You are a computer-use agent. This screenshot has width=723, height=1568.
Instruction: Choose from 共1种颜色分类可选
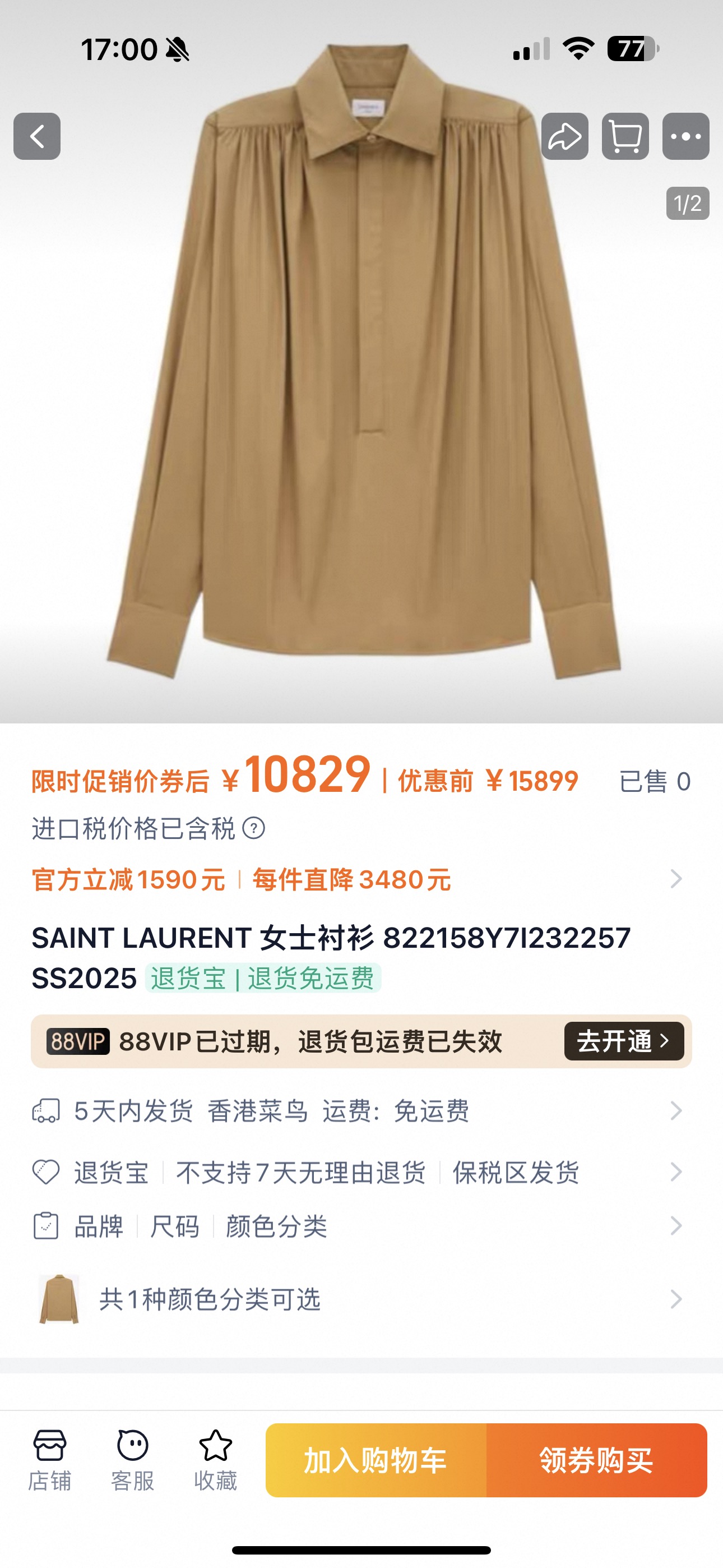(361, 1299)
